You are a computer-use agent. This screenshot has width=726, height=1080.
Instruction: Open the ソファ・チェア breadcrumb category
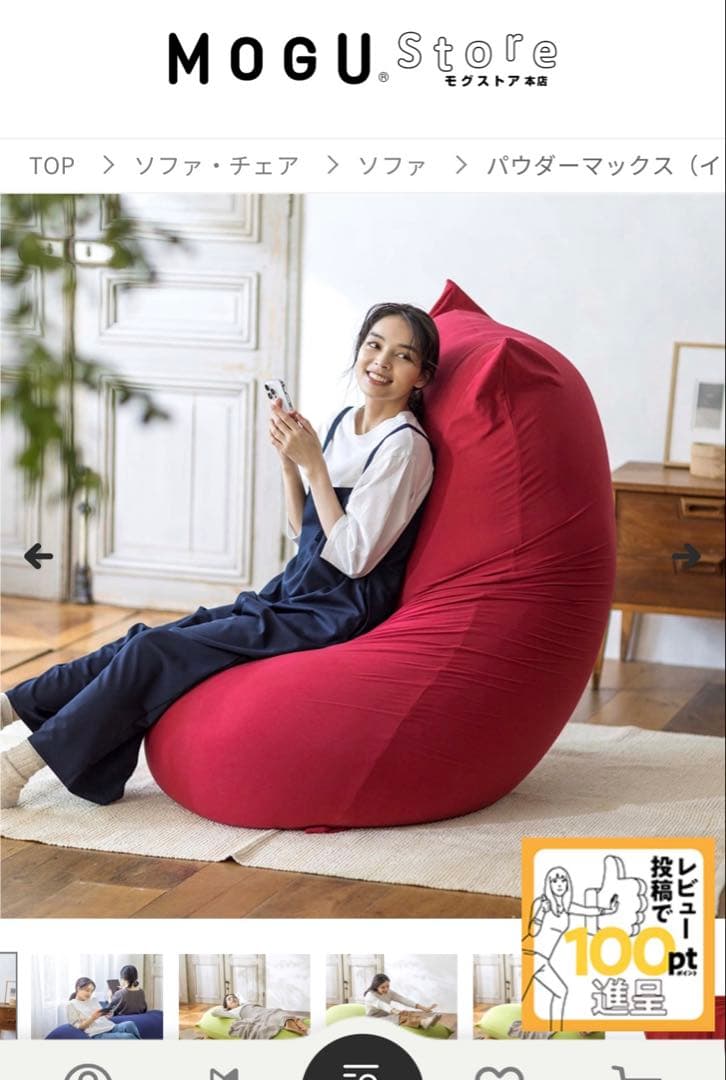(x=216, y=166)
